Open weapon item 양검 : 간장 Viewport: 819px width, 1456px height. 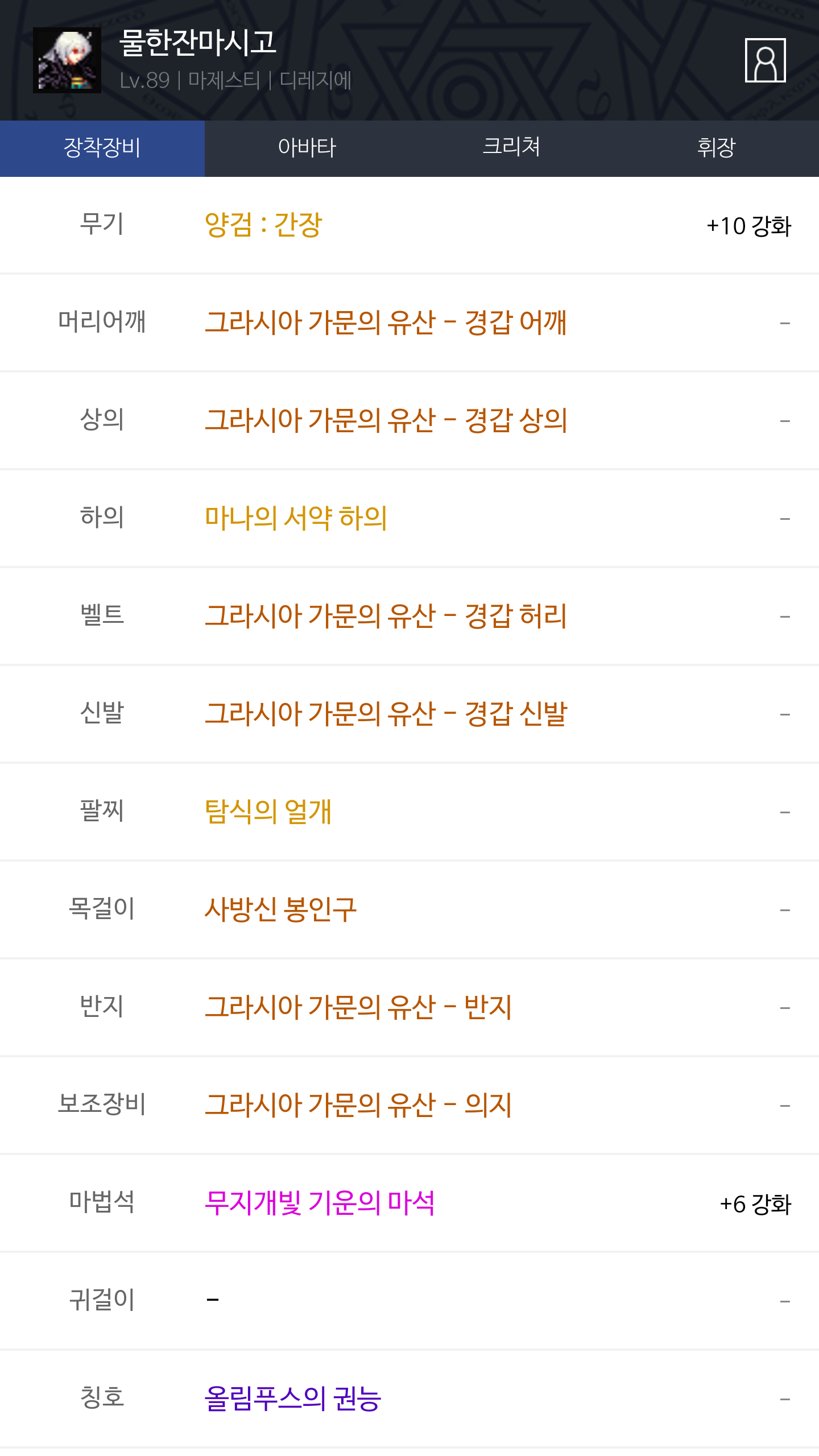263,225
